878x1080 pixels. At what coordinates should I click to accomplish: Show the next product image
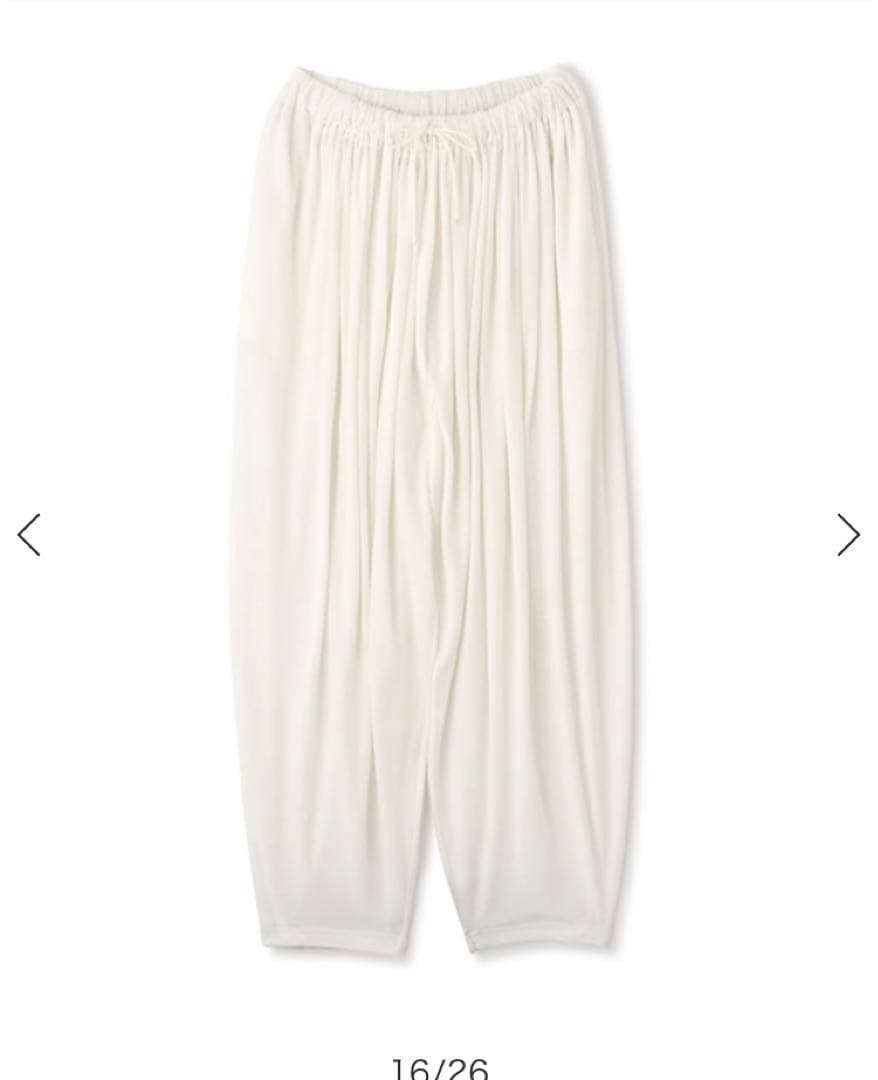848,535
